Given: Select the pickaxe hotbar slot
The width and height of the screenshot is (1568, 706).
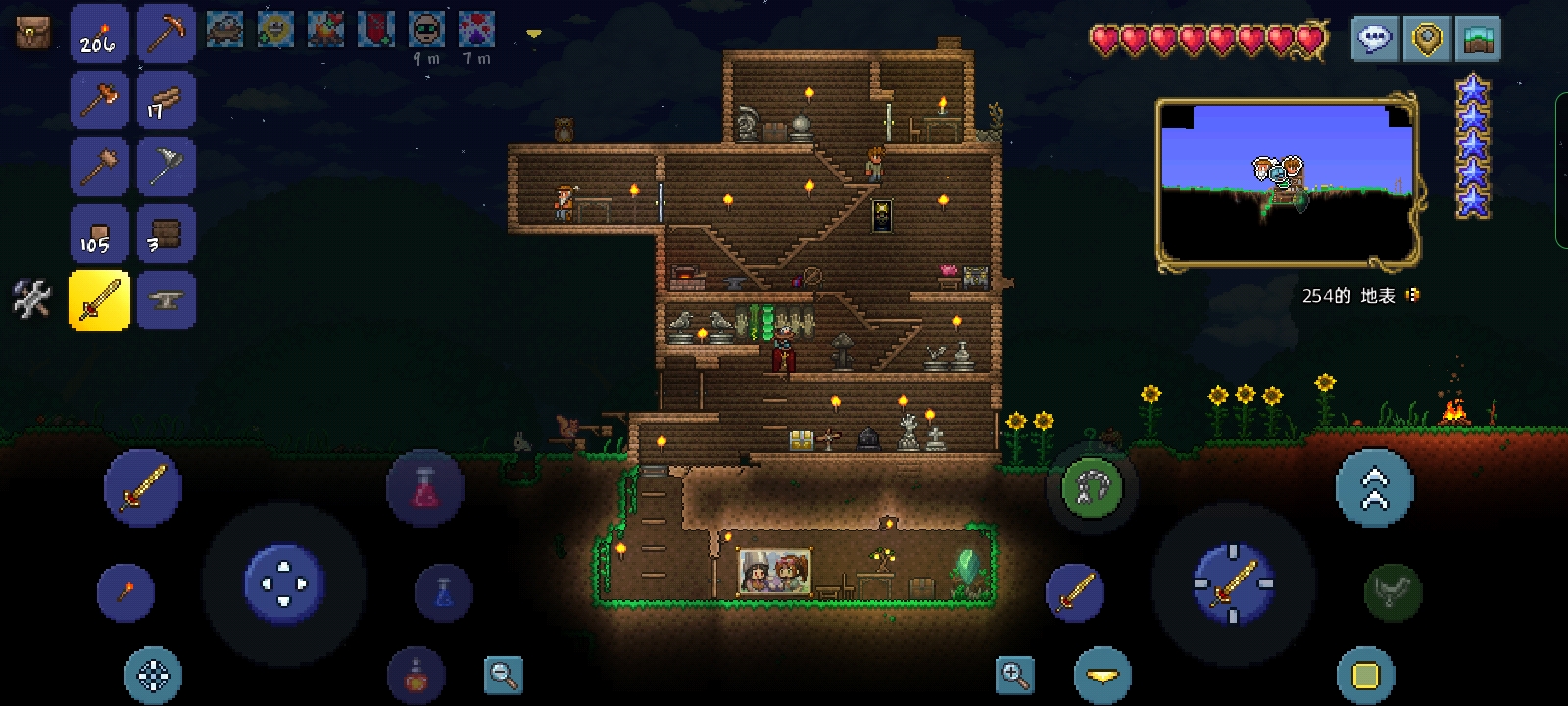Looking at the screenshot, I should 166,33.
